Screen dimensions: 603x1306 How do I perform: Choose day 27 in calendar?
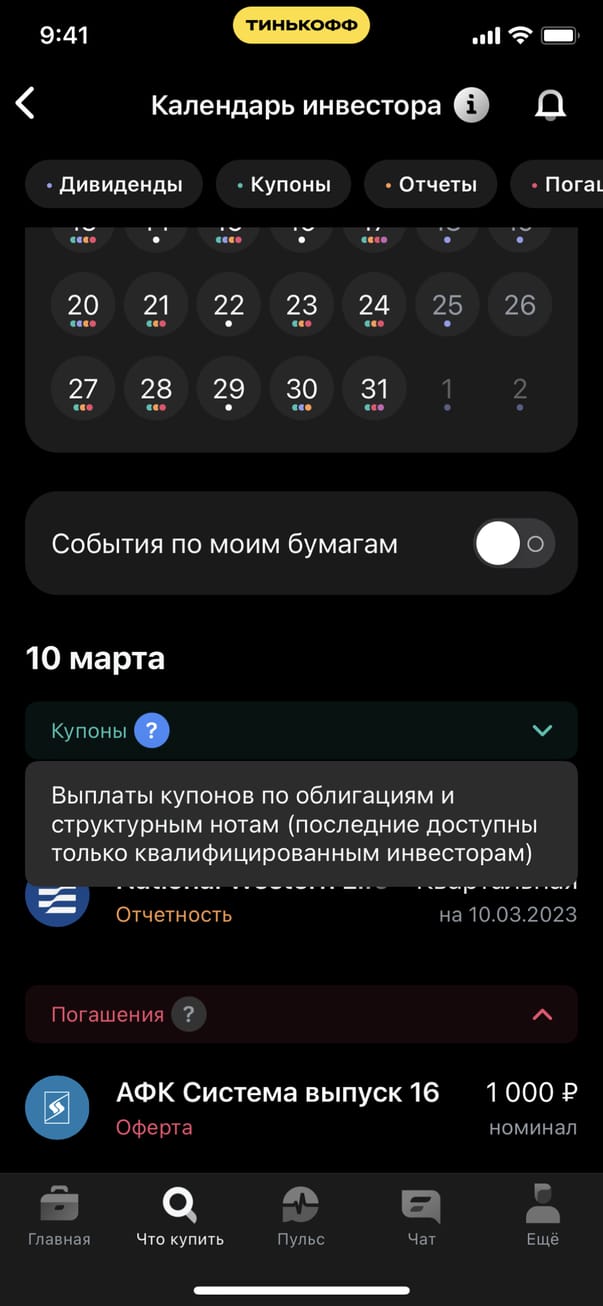pos(83,389)
